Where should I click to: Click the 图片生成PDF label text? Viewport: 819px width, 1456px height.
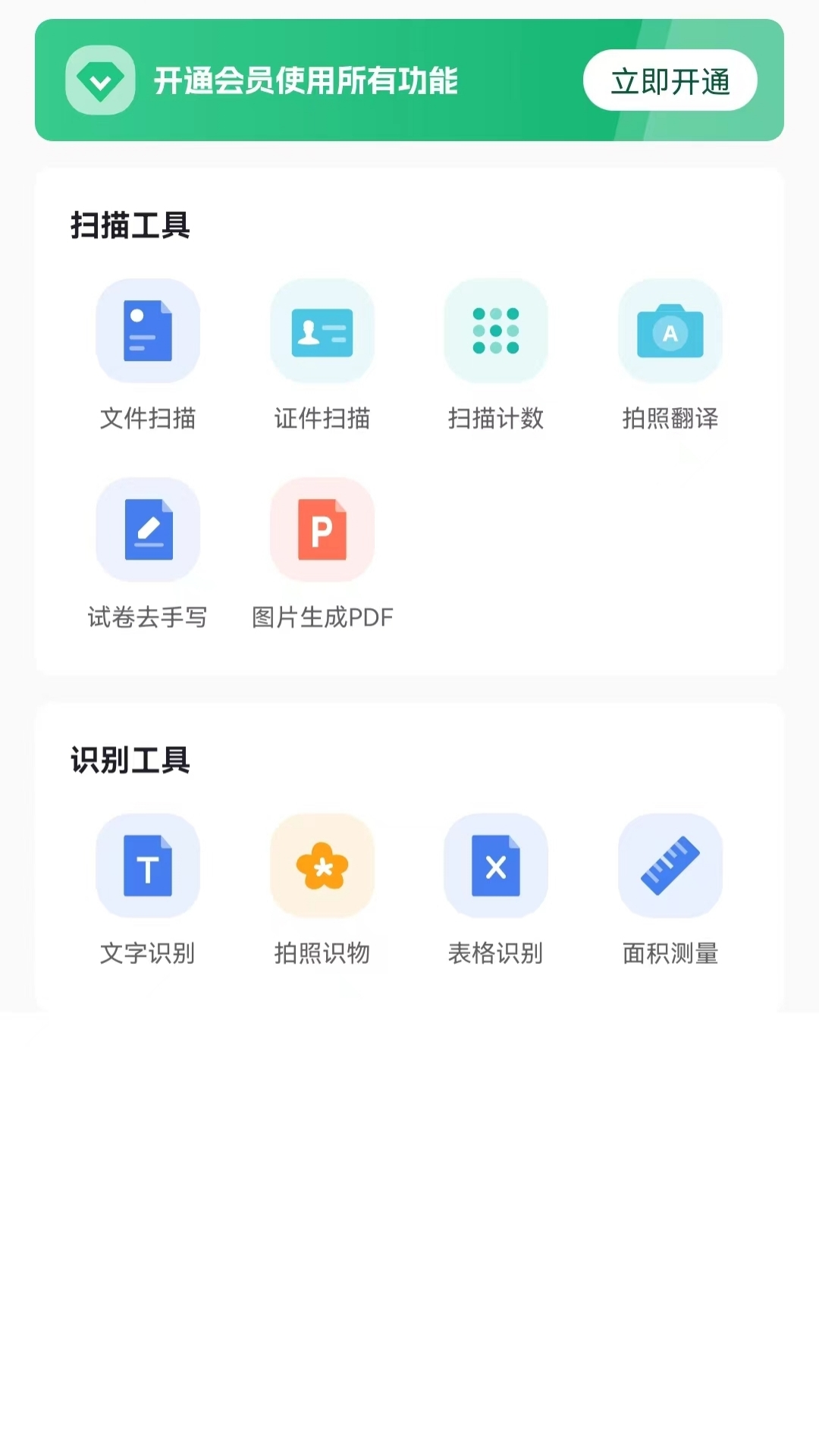coord(322,617)
